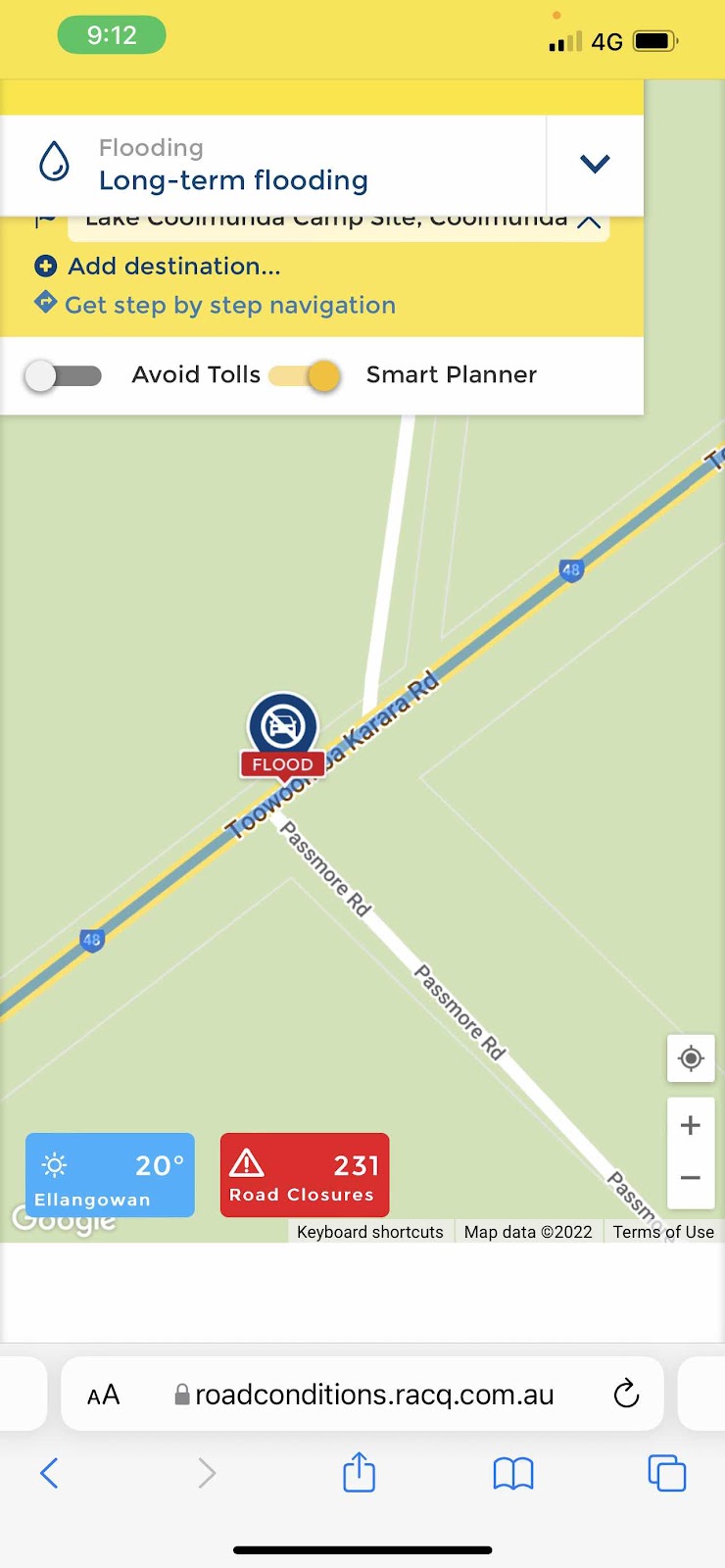Image resolution: width=725 pixels, height=1568 pixels.
Task: Remove the Lake Coolmunda Camp Site destination
Action: click(x=589, y=222)
